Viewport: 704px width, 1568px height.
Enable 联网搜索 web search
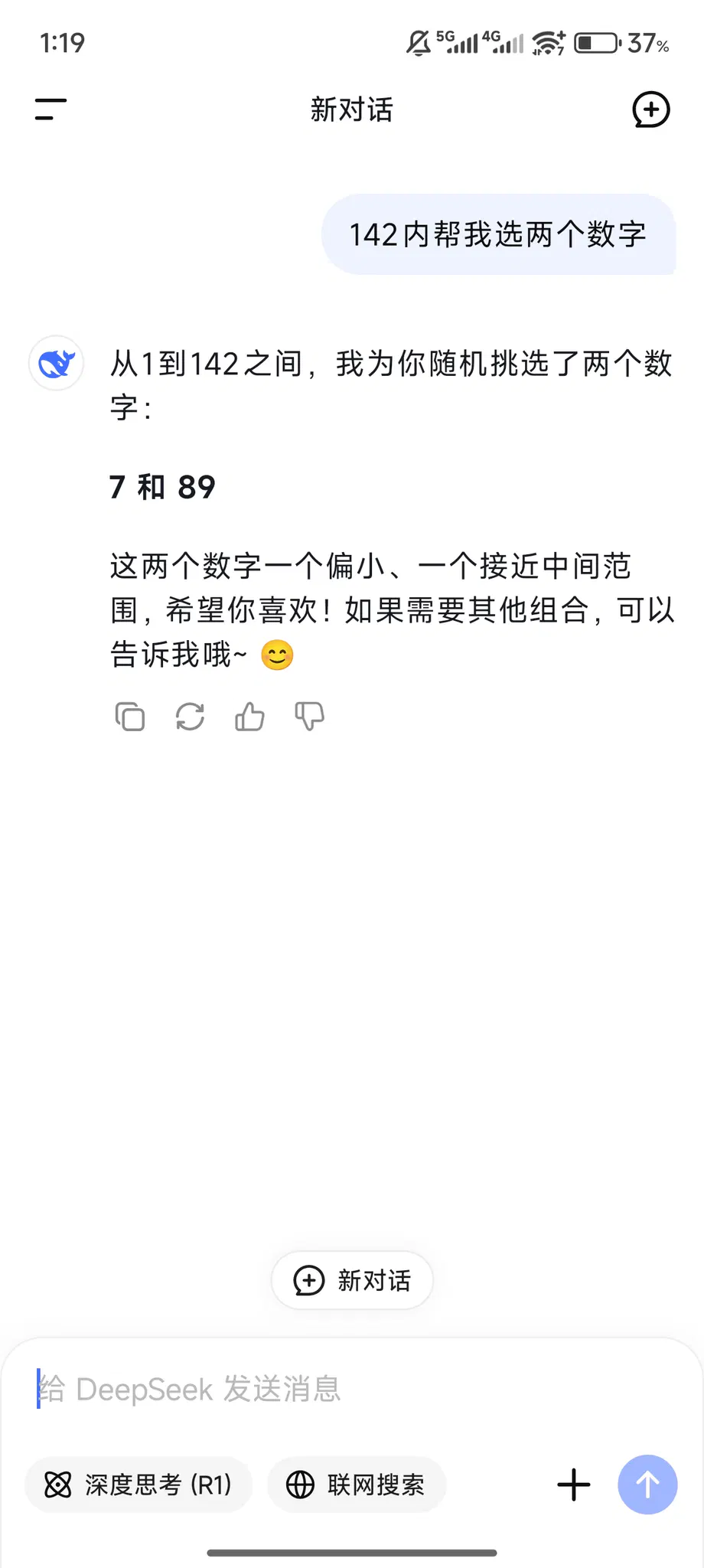coord(357,1485)
